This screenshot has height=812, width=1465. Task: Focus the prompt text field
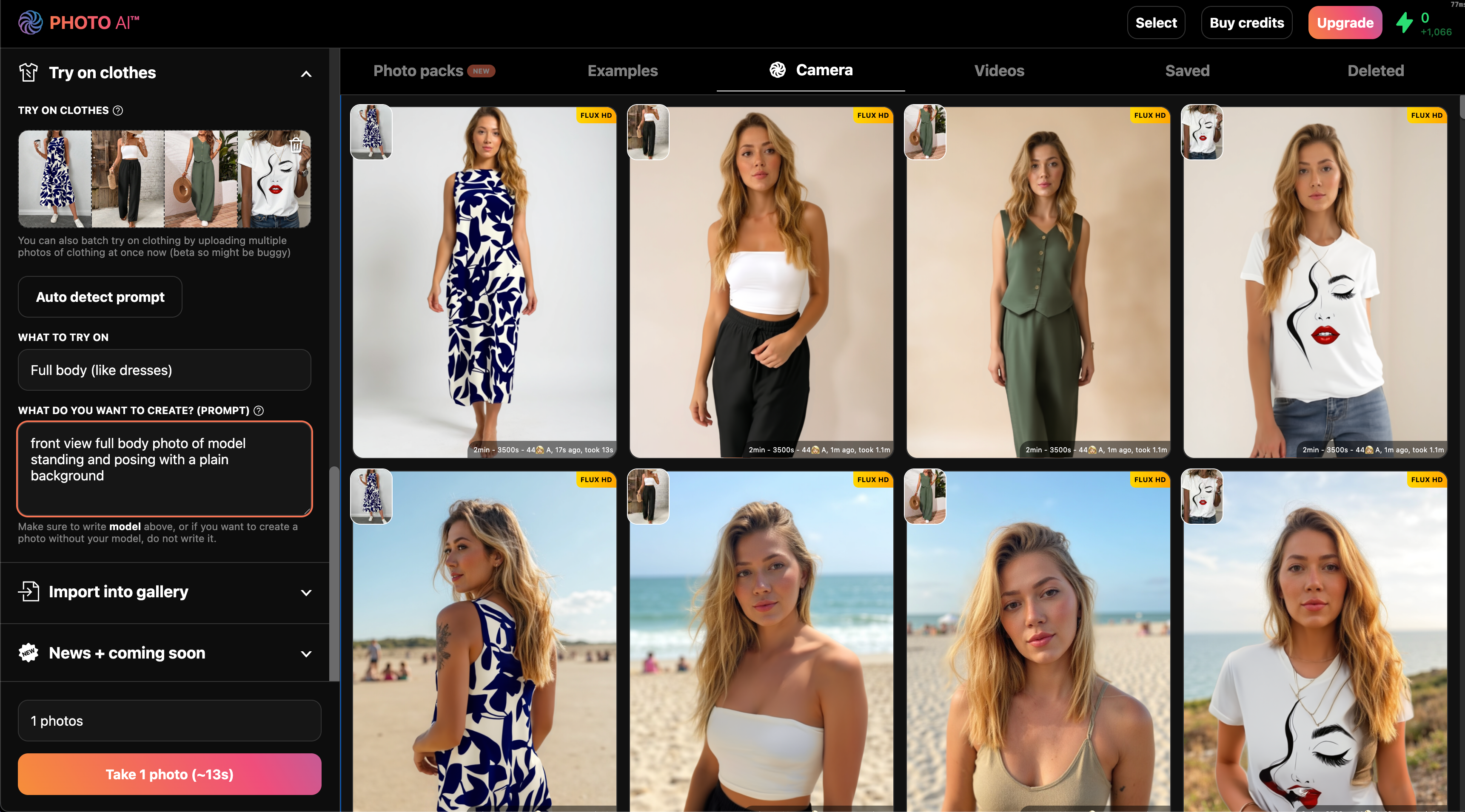164,468
